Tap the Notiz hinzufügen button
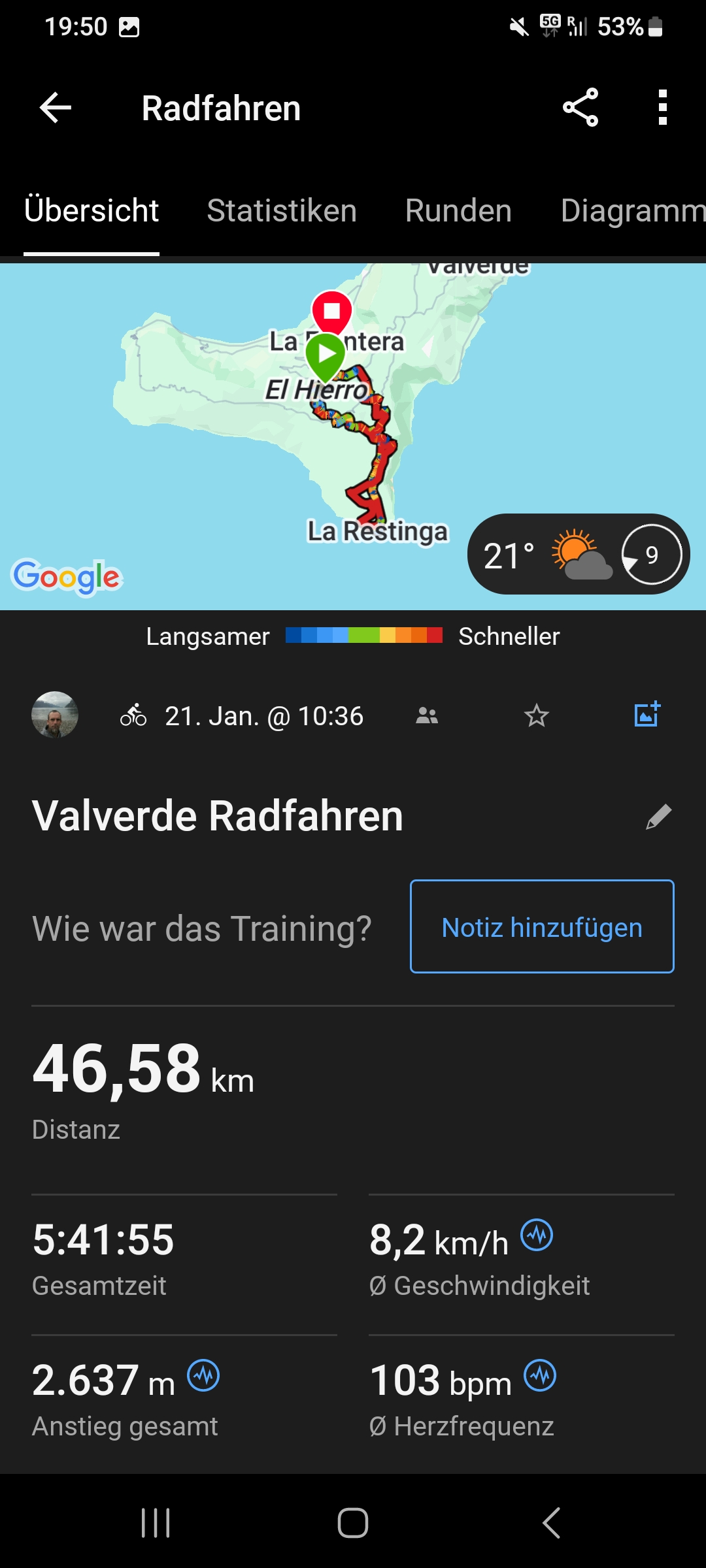The width and height of the screenshot is (706, 1568). click(x=542, y=926)
